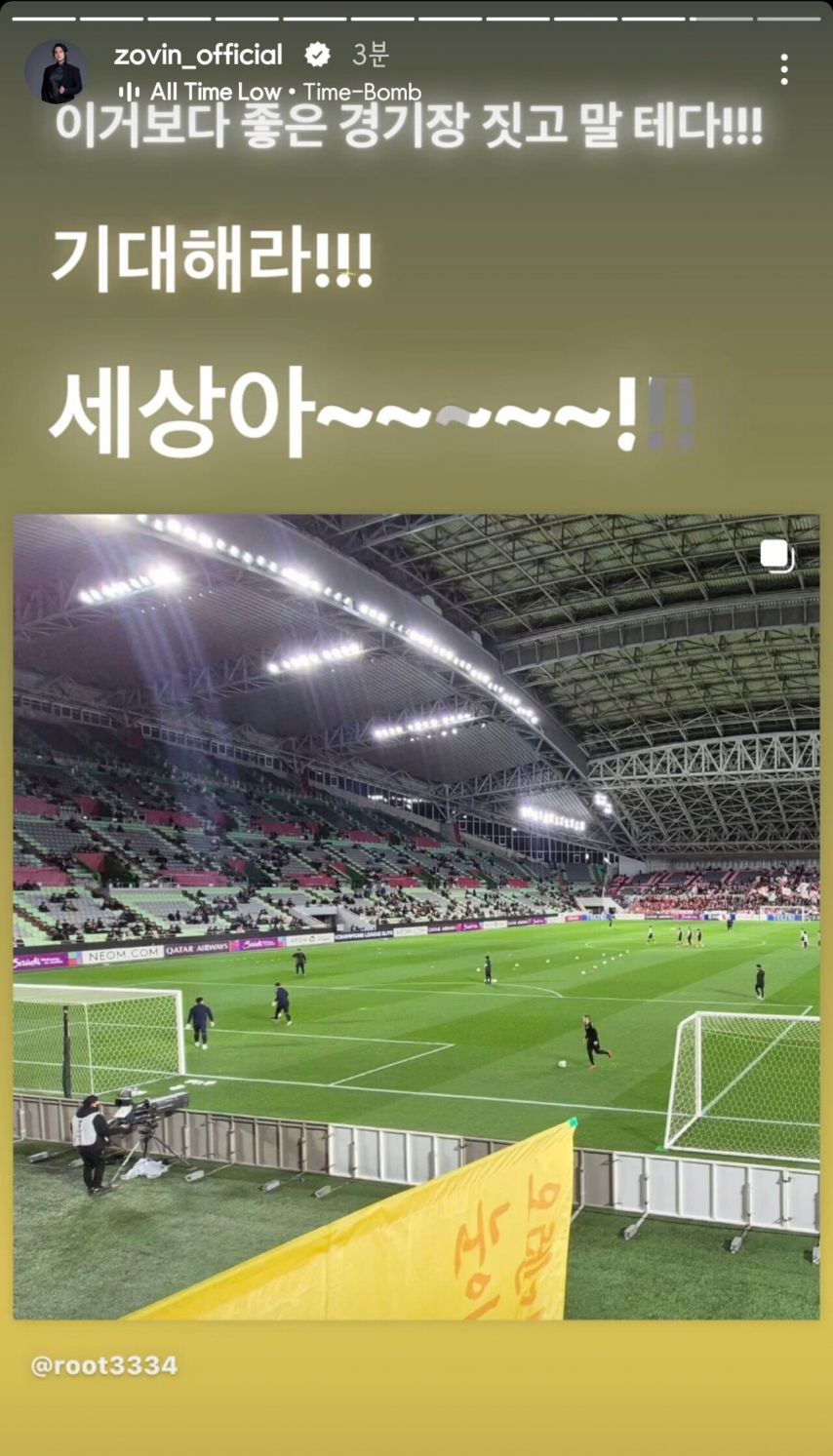Screen dimensions: 833x1456
Task: Open the reshared stadium post
Action: pos(416,917)
